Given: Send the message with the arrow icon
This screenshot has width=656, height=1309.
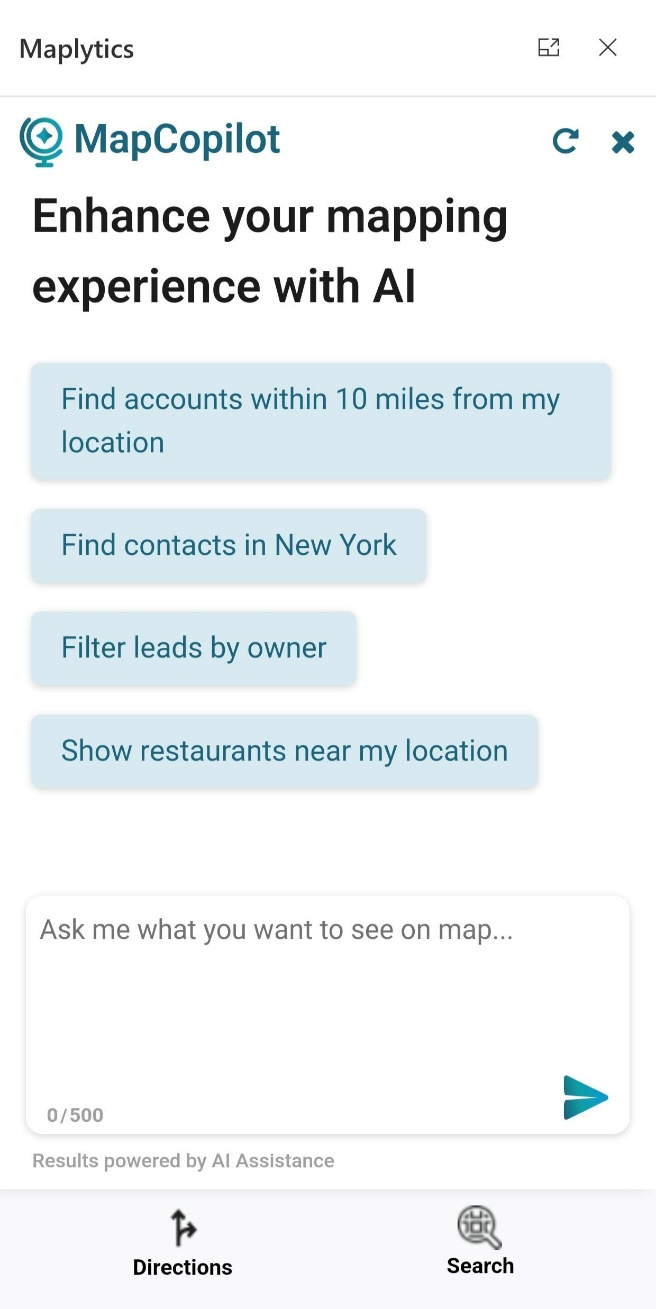Looking at the screenshot, I should 585,1097.
